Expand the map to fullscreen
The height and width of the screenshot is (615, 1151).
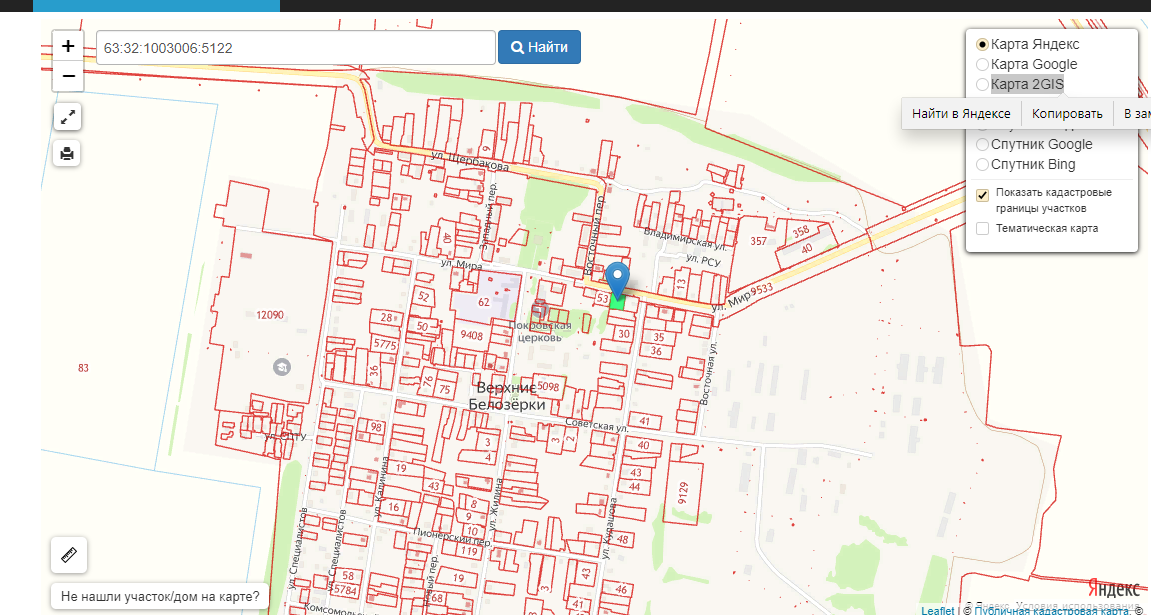click(x=67, y=117)
